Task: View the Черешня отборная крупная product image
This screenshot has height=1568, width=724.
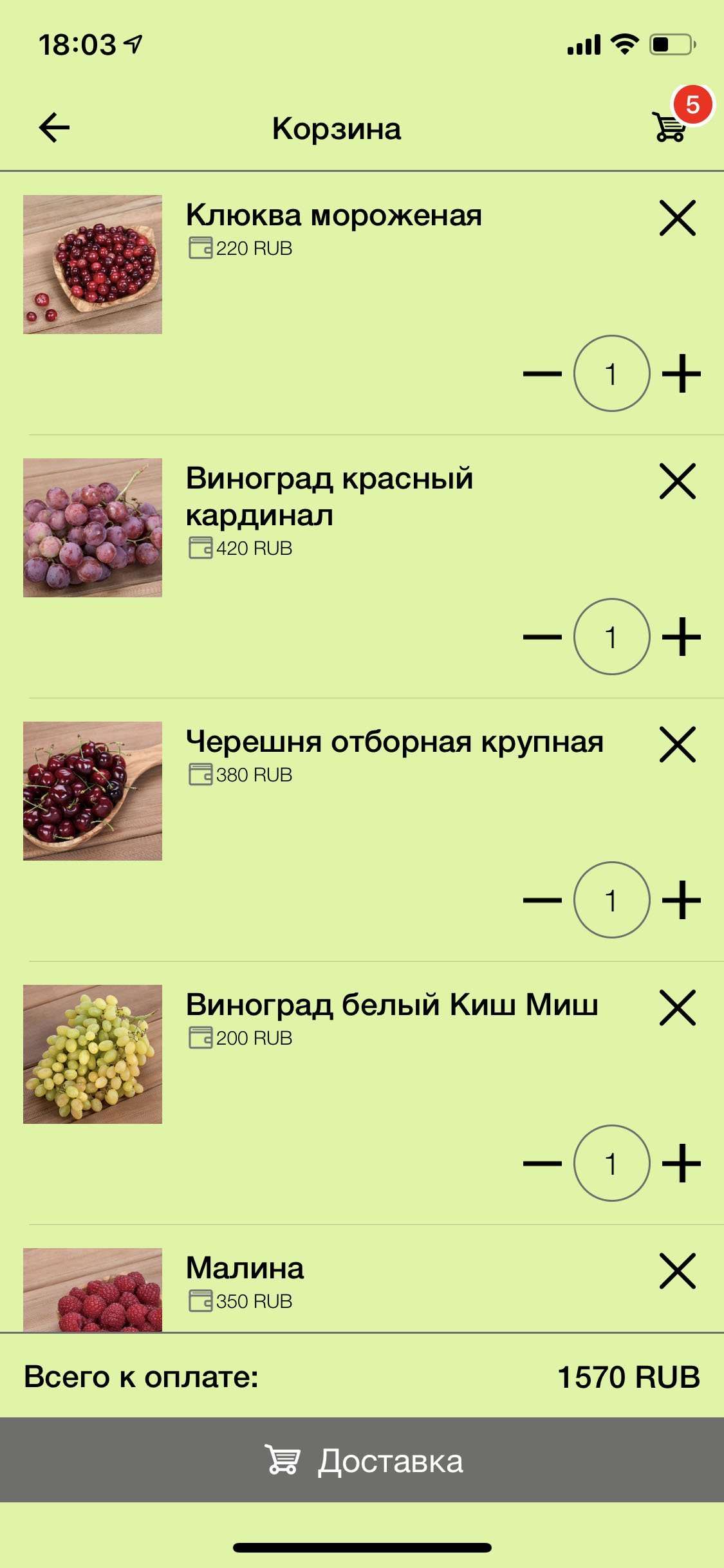Action: [93, 791]
